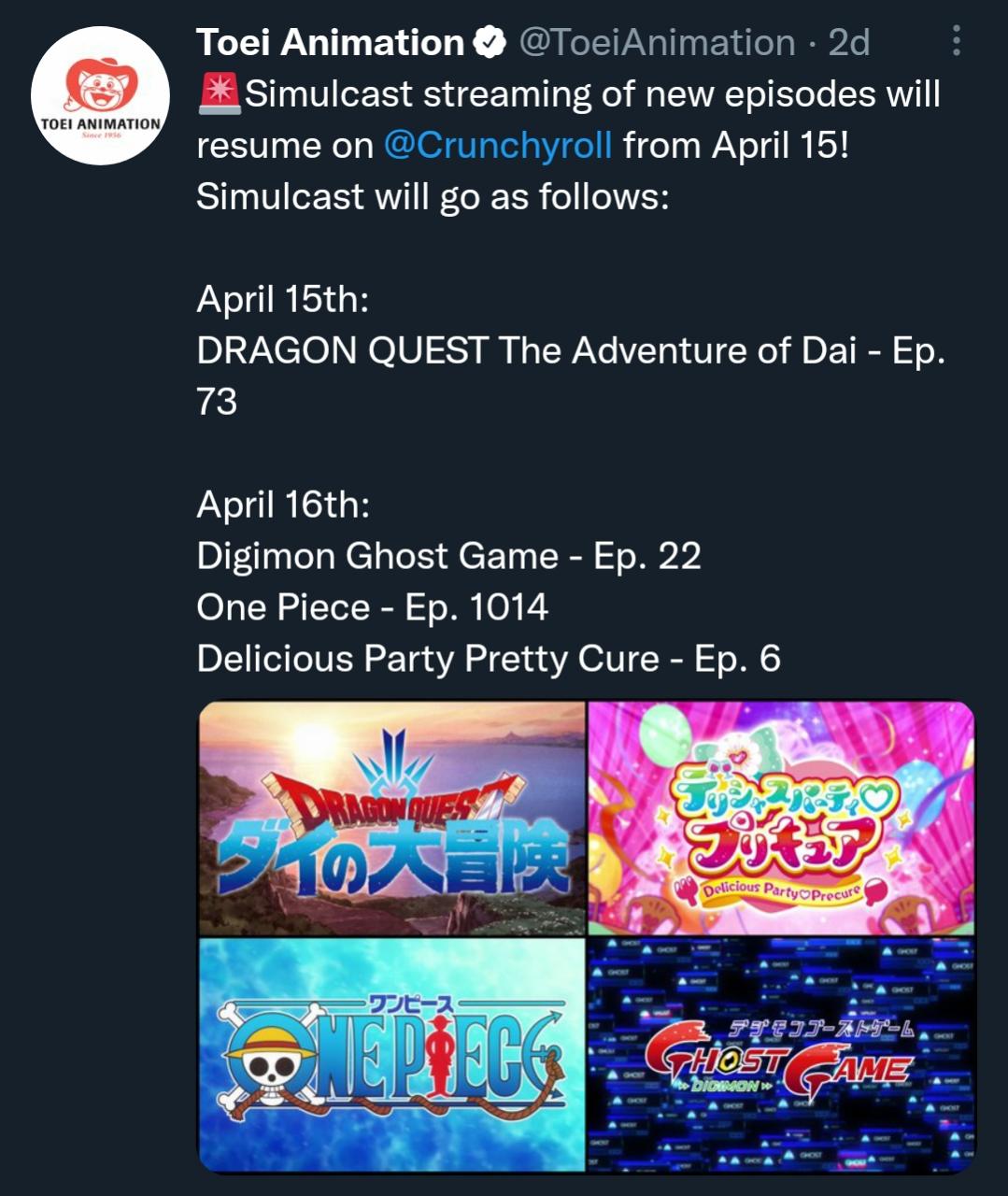Screen dimensions: 1008x1196
Task: View the Delicious Party Precure image
Action: click(781, 819)
